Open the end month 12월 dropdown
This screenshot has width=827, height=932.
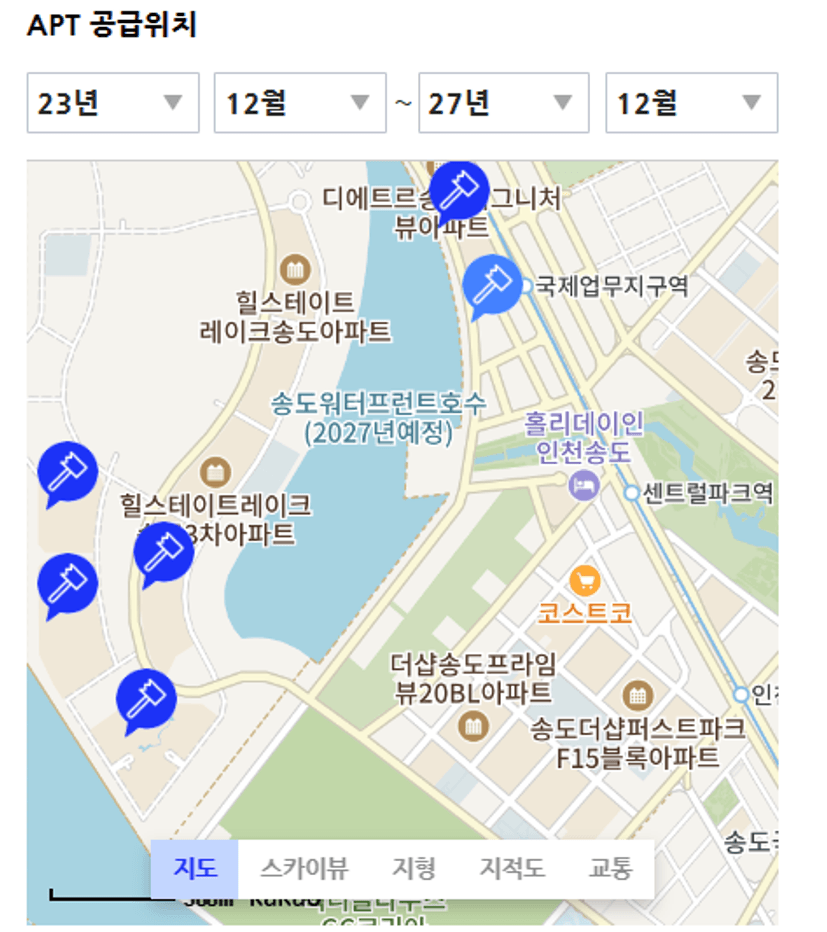tap(691, 103)
